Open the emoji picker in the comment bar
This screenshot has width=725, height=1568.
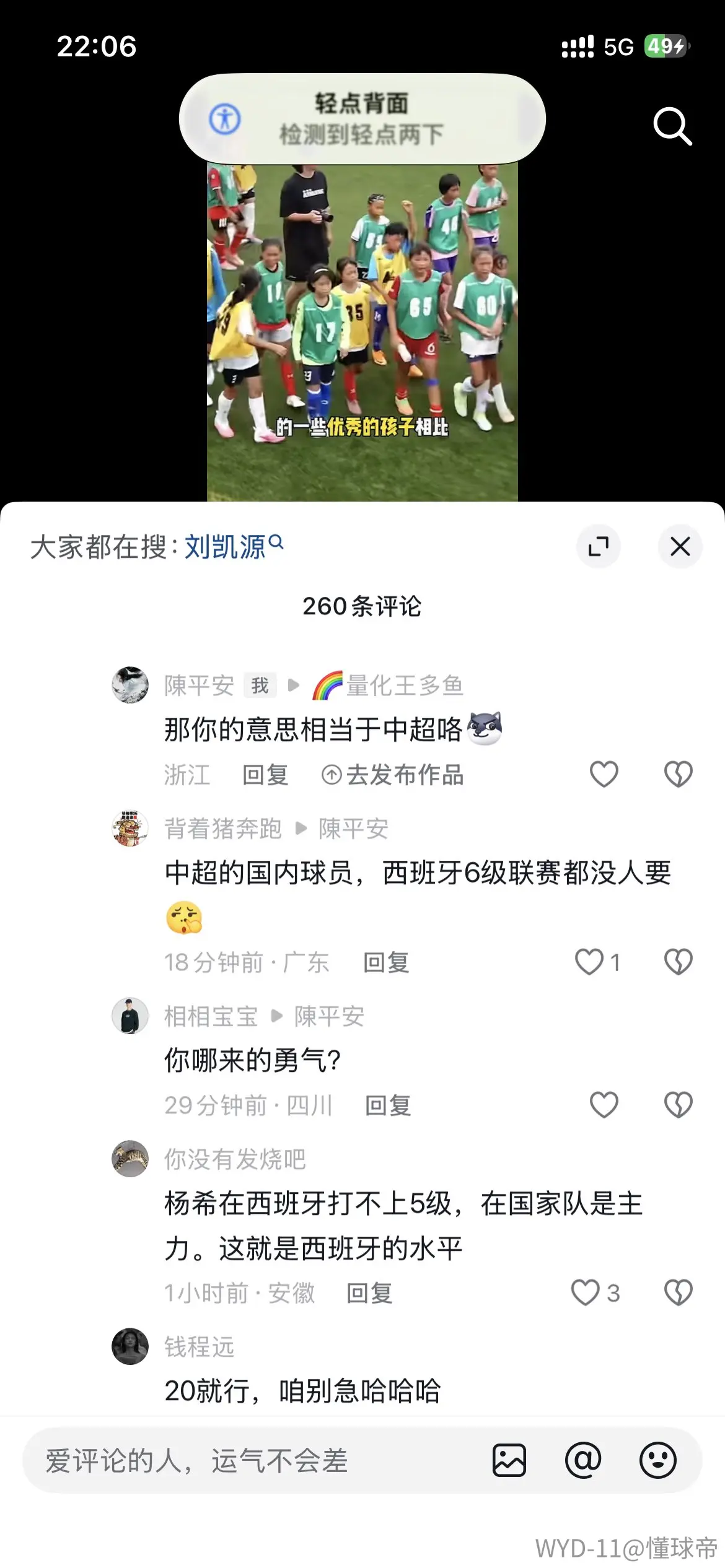[657, 1460]
